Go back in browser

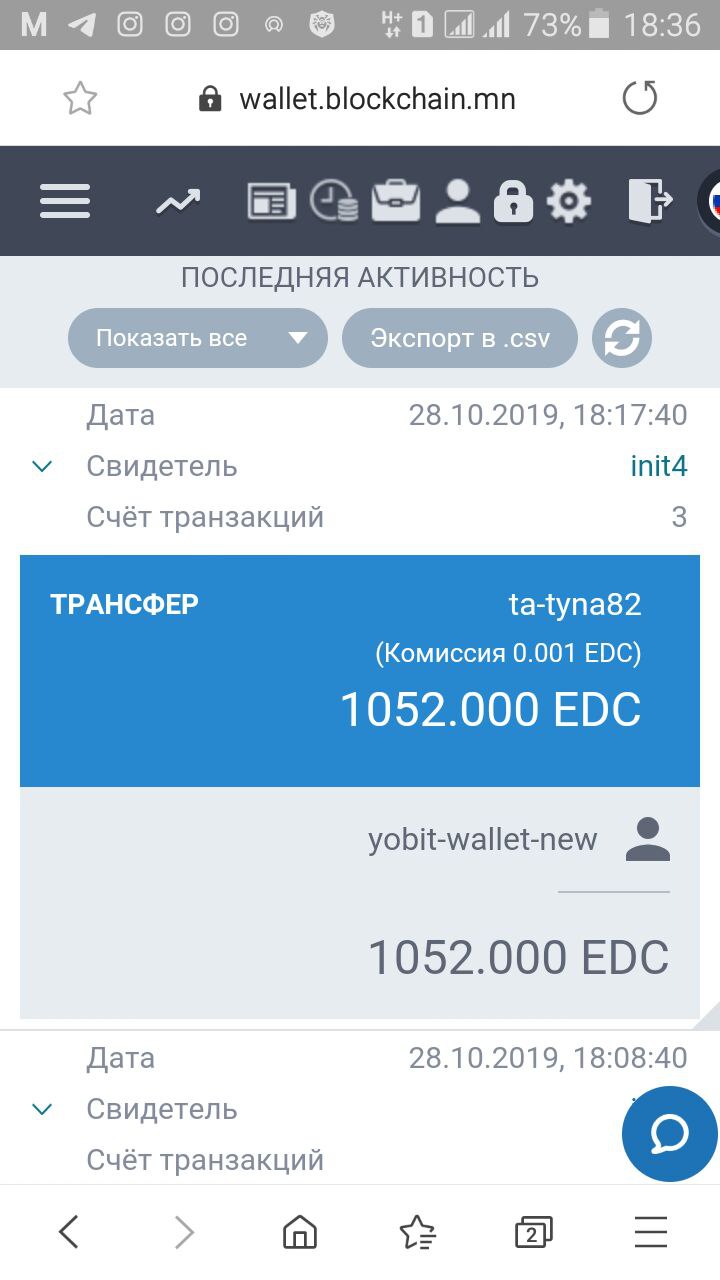tap(68, 1233)
